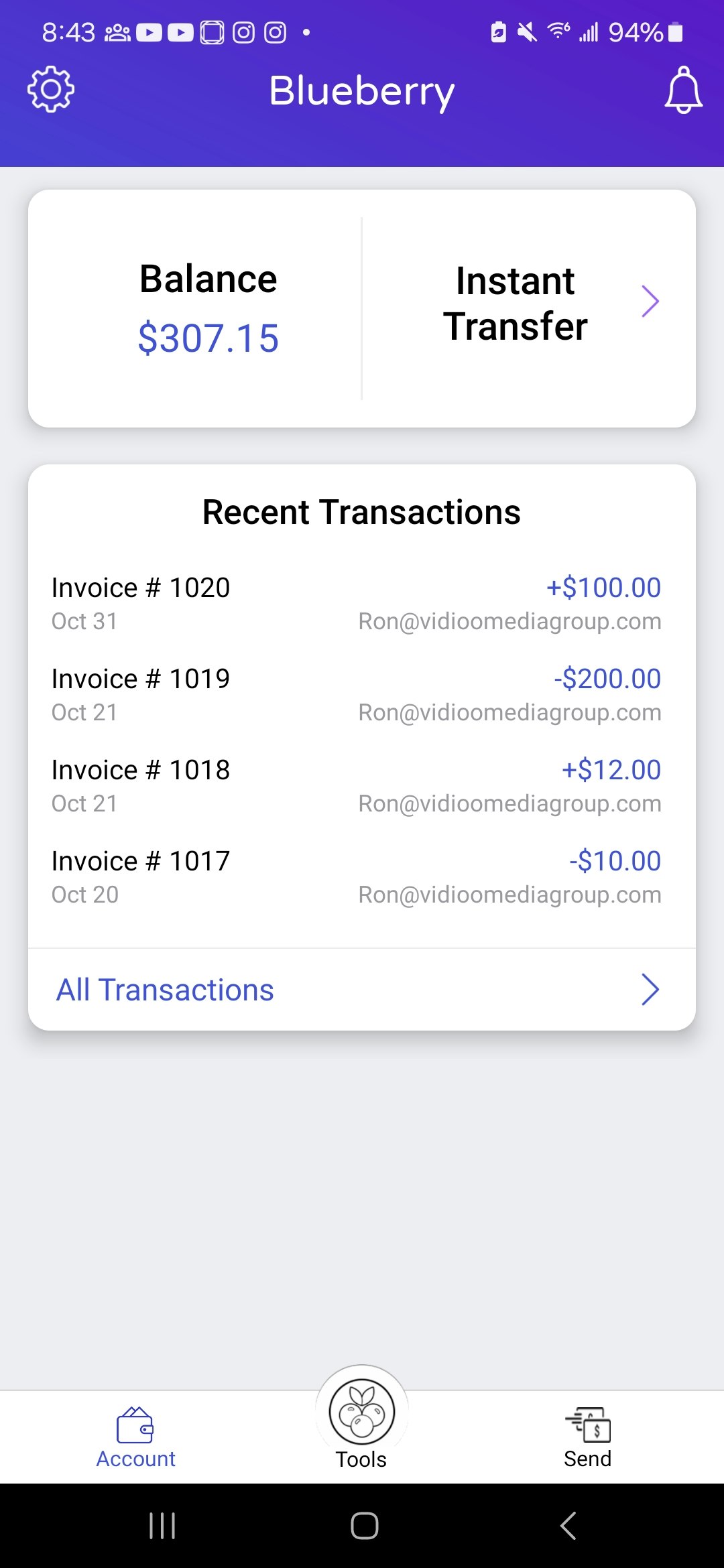Image resolution: width=724 pixels, height=1568 pixels.
Task: Show All Transactions
Action: click(x=361, y=990)
